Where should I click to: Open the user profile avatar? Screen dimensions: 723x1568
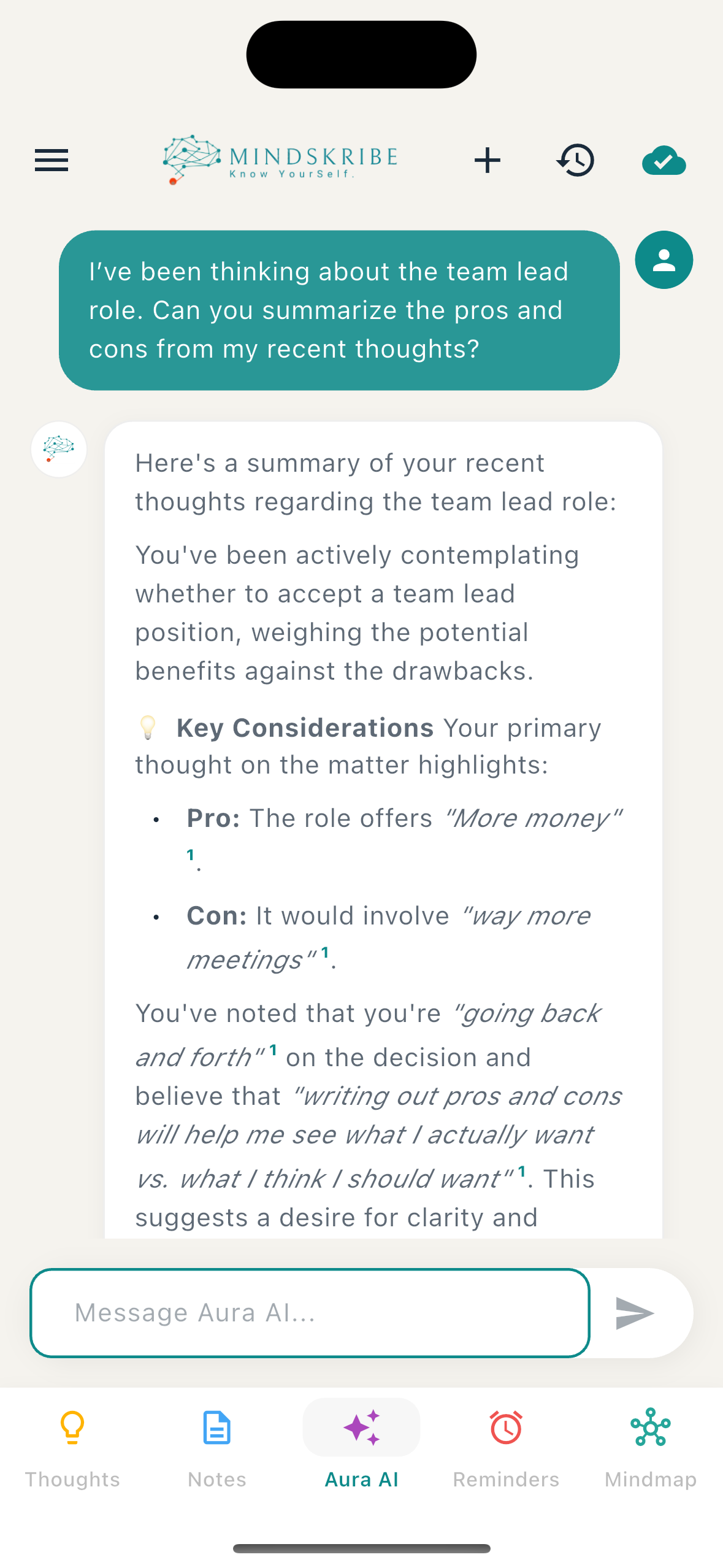click(x=664, y=260)
